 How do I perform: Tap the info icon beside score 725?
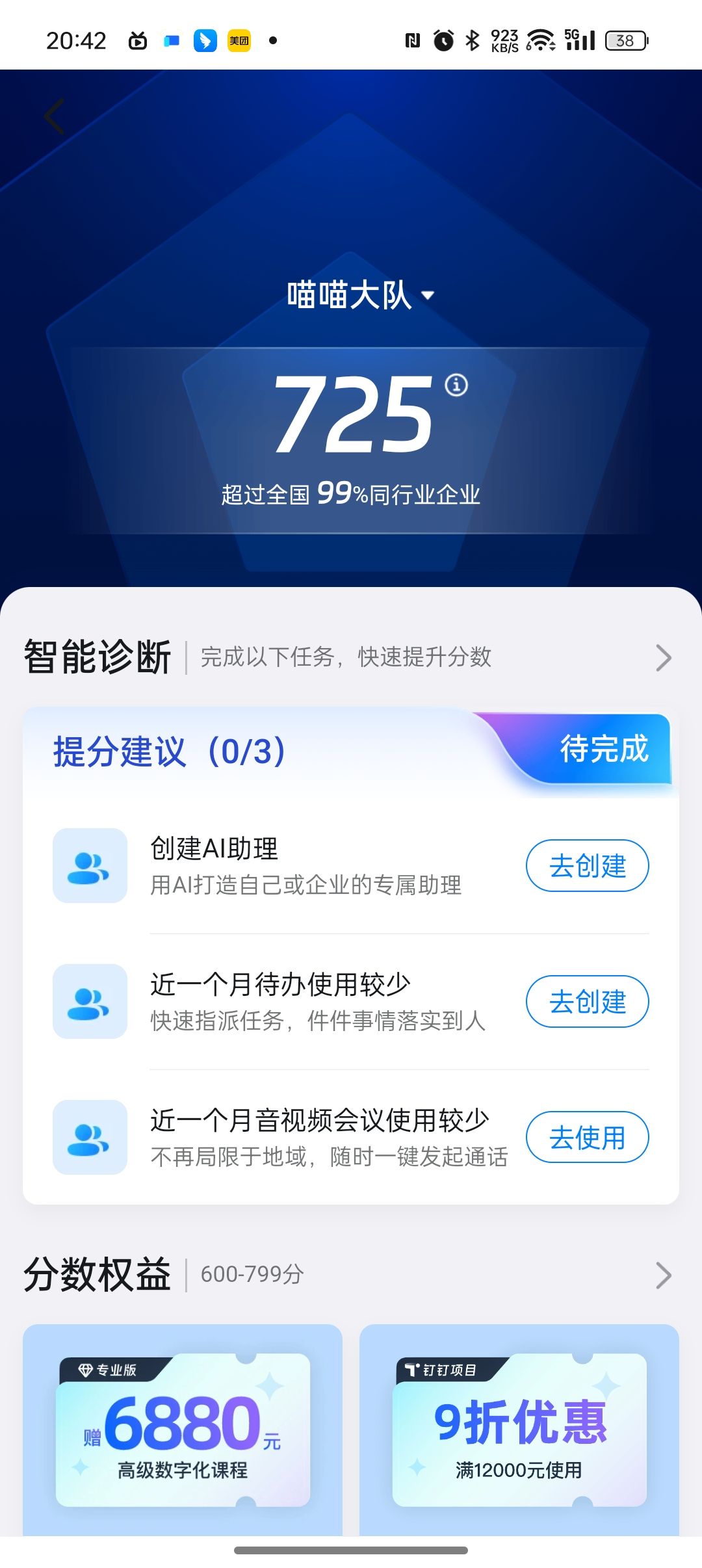[456, 385]
